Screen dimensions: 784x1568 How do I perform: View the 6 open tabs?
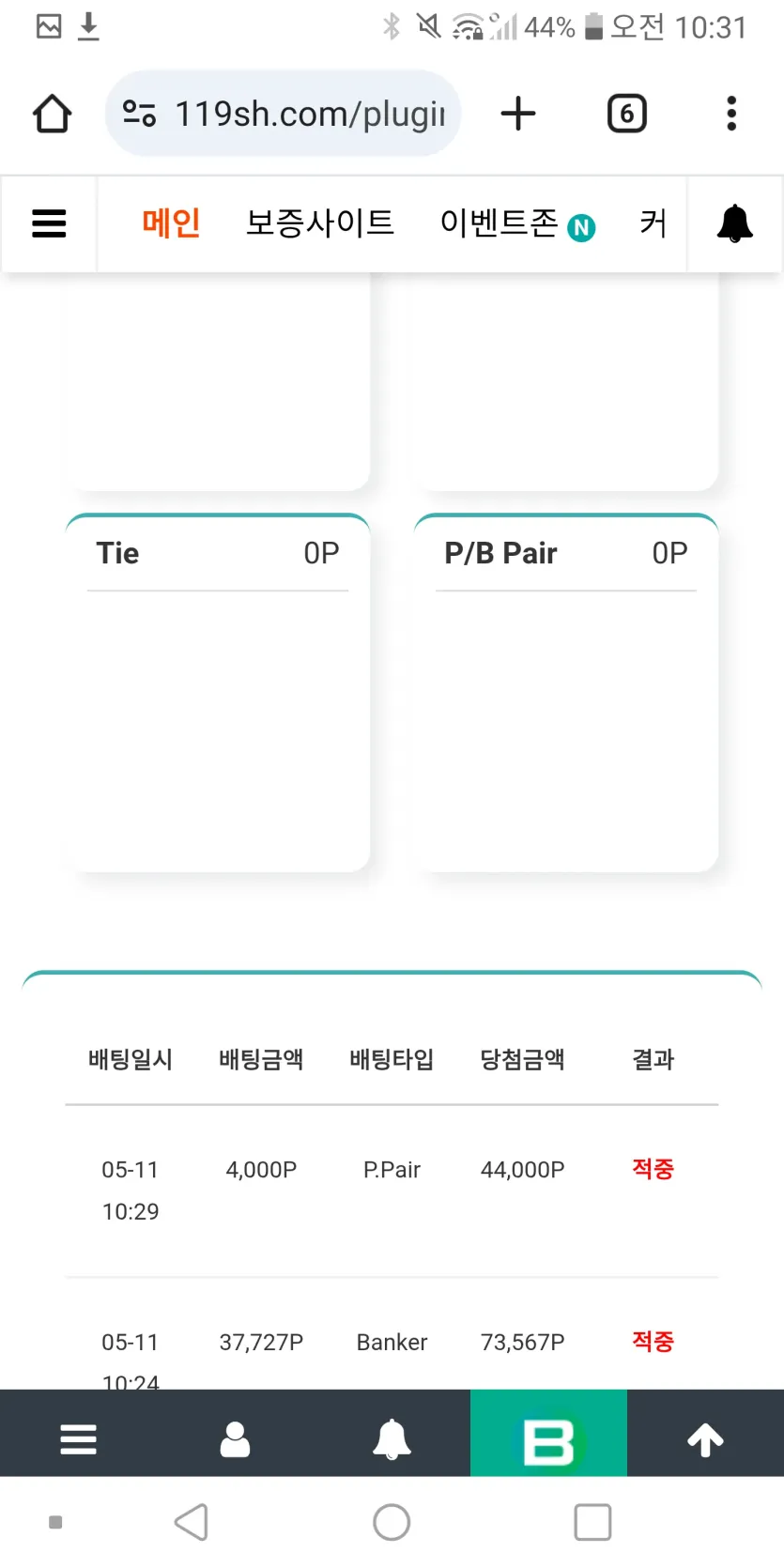pyautogui.click(x=626, y=115)
